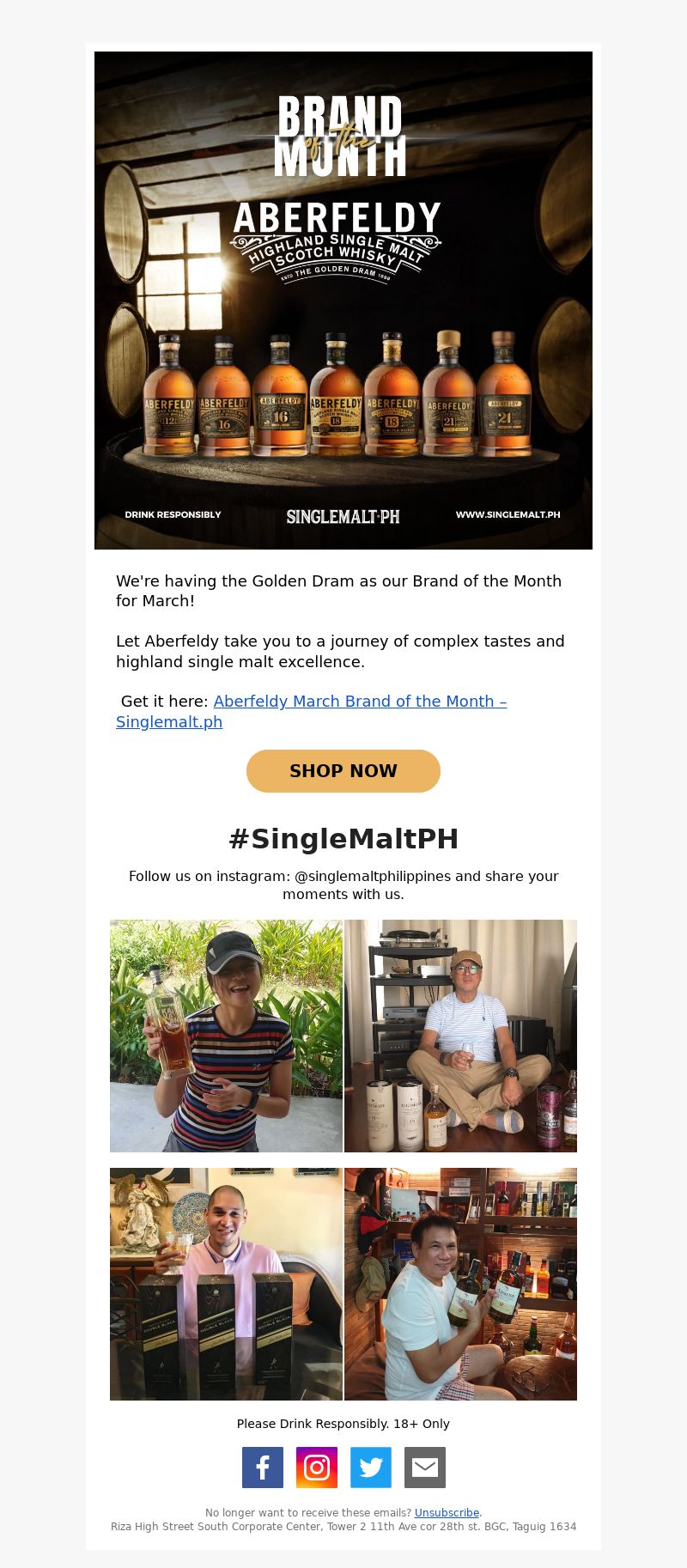Unsubscribe from these emails

tap(447, 1513)
